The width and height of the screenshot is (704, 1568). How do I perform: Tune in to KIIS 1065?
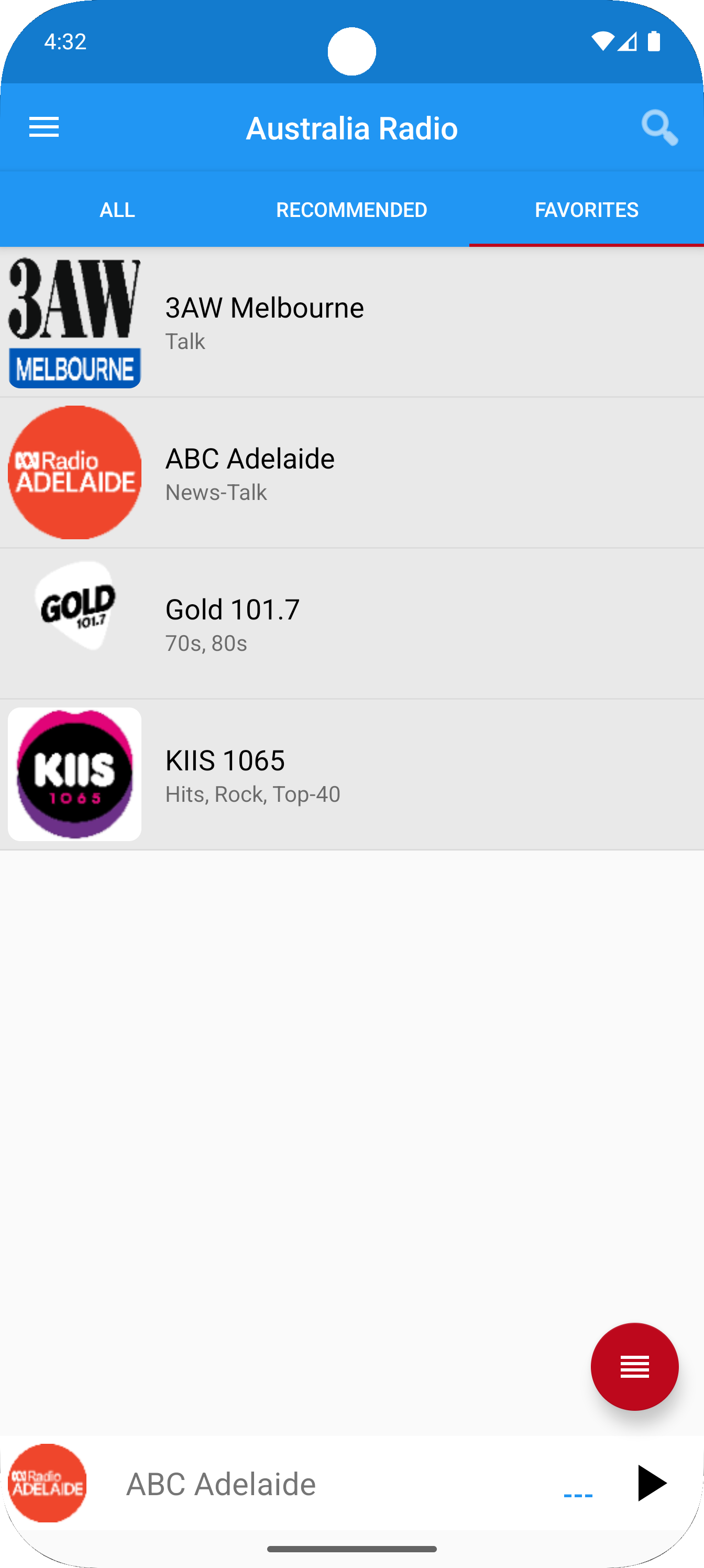point(351,774)
